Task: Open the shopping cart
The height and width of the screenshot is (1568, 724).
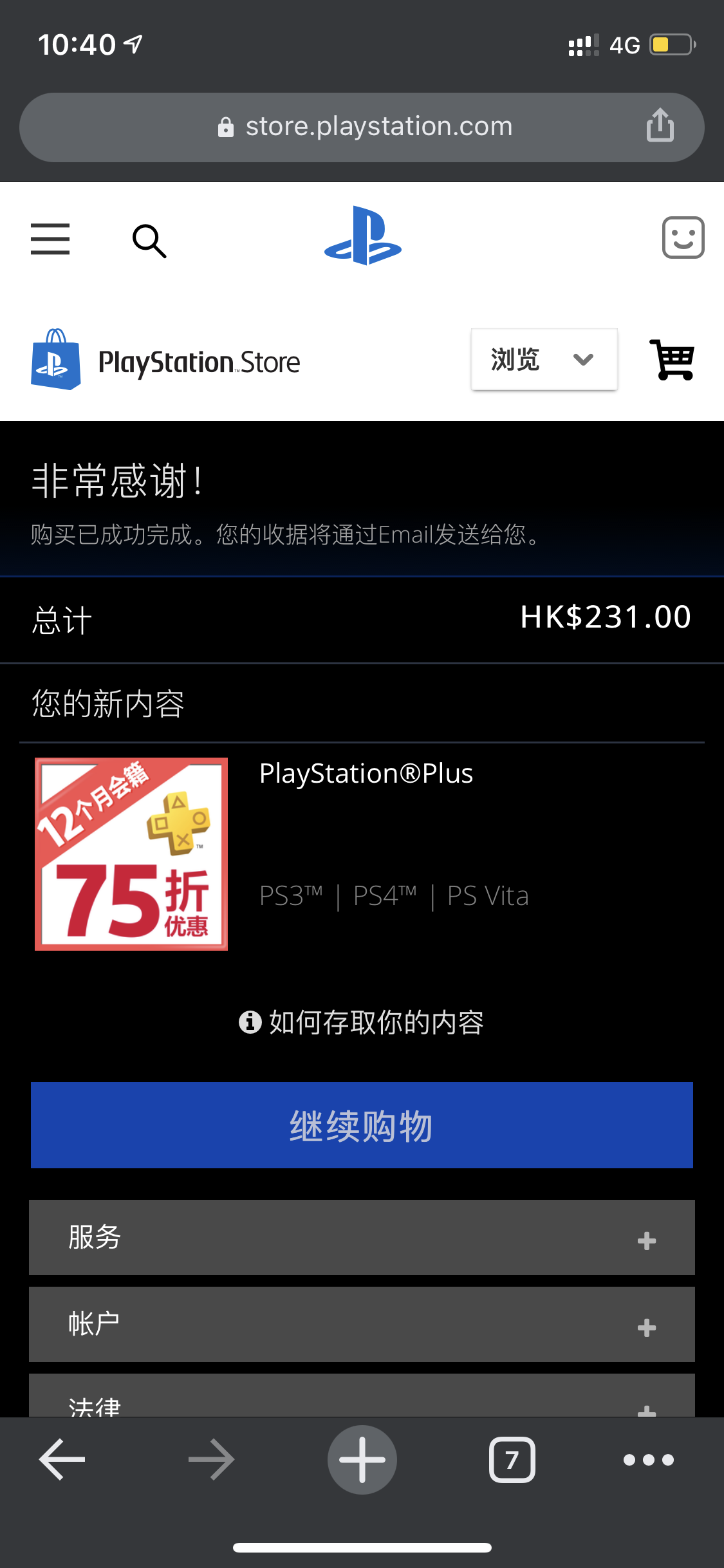Action: coord(673,360)
